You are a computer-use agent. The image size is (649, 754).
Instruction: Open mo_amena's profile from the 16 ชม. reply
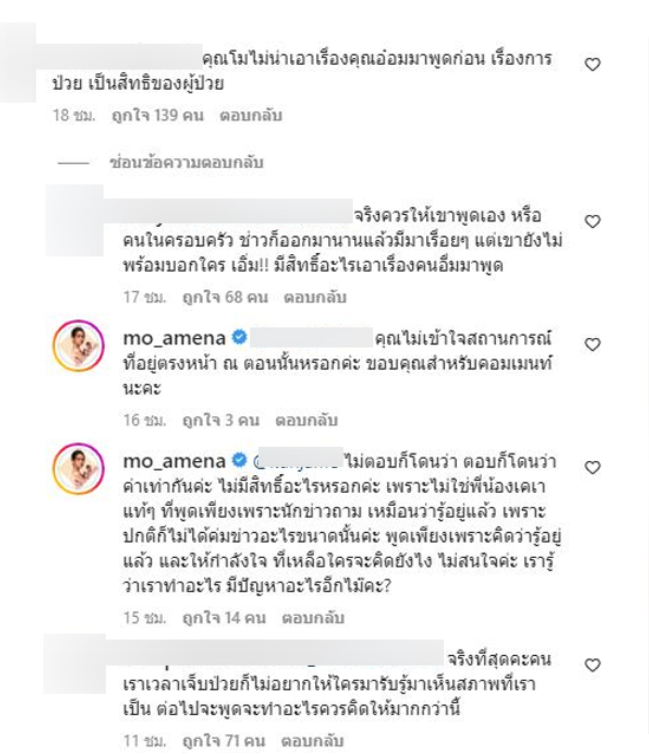point(161,335)
